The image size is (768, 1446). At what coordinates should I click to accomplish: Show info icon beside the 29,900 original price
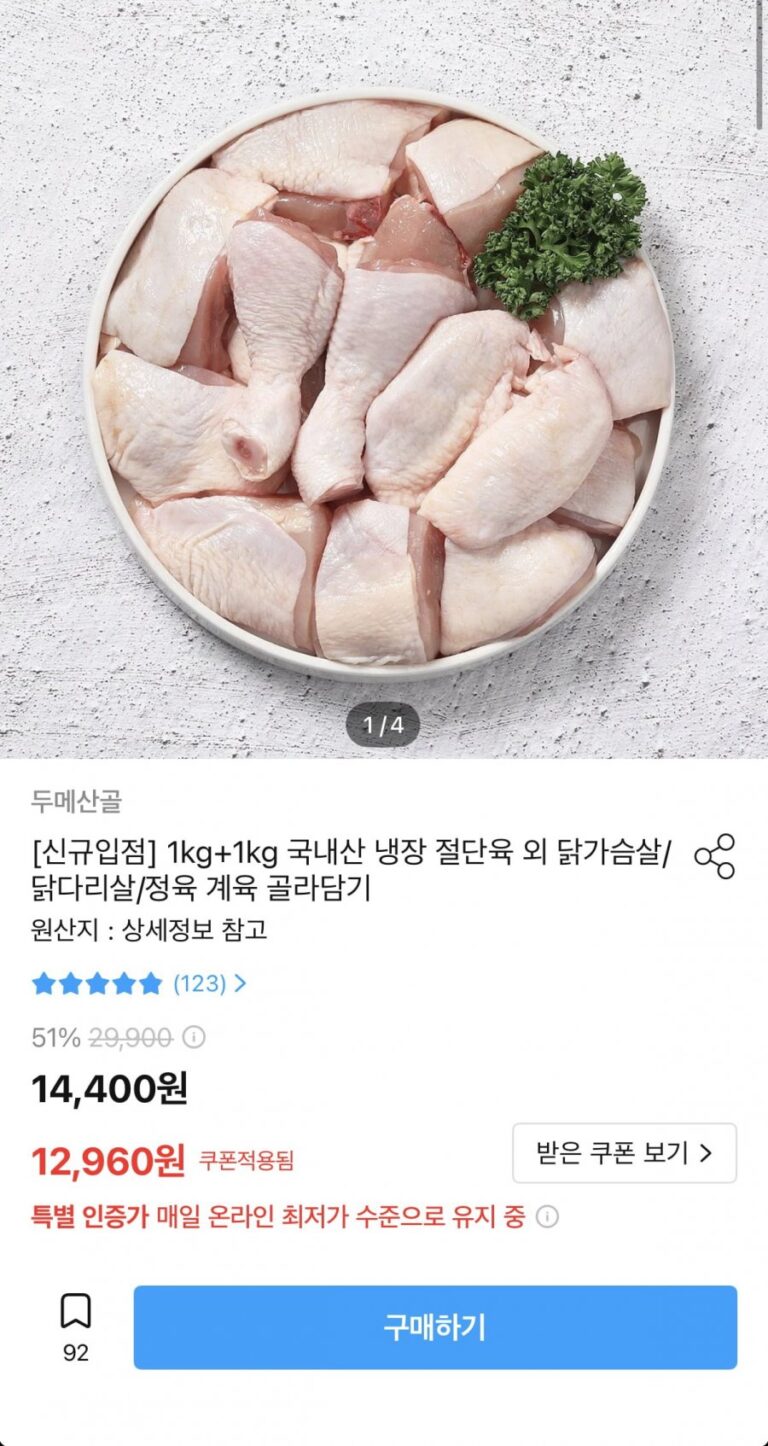point(194,1038)
